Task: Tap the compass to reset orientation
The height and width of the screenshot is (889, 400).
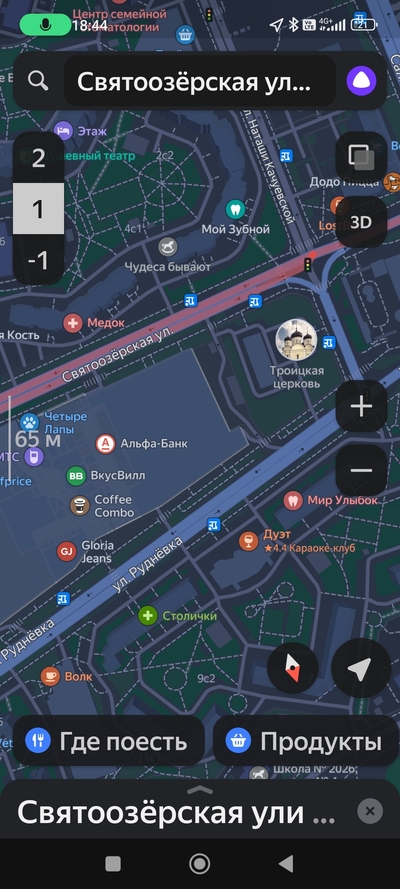Action: 292,668
